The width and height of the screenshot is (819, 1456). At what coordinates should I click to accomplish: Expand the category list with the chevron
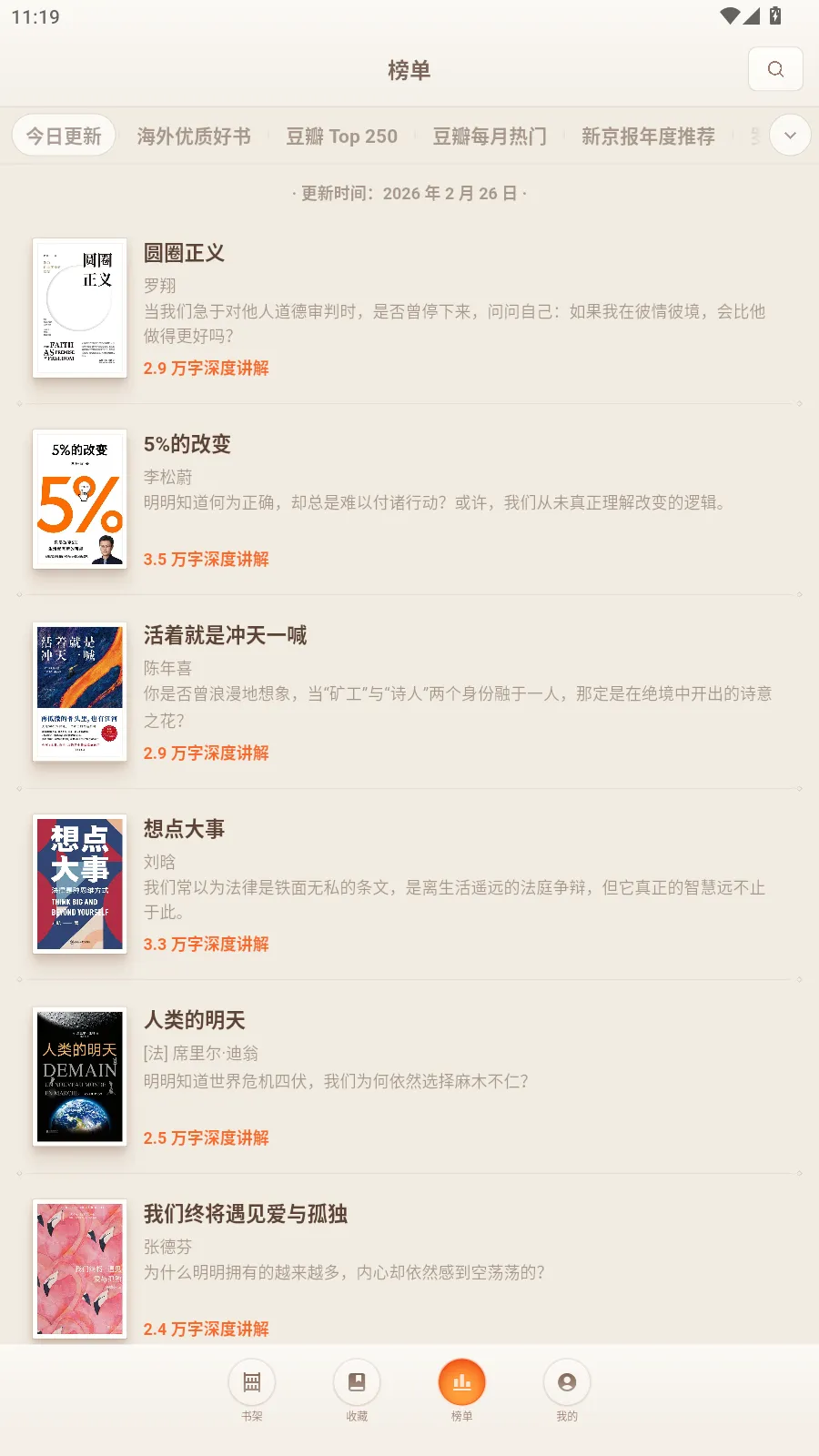[789, 135]
